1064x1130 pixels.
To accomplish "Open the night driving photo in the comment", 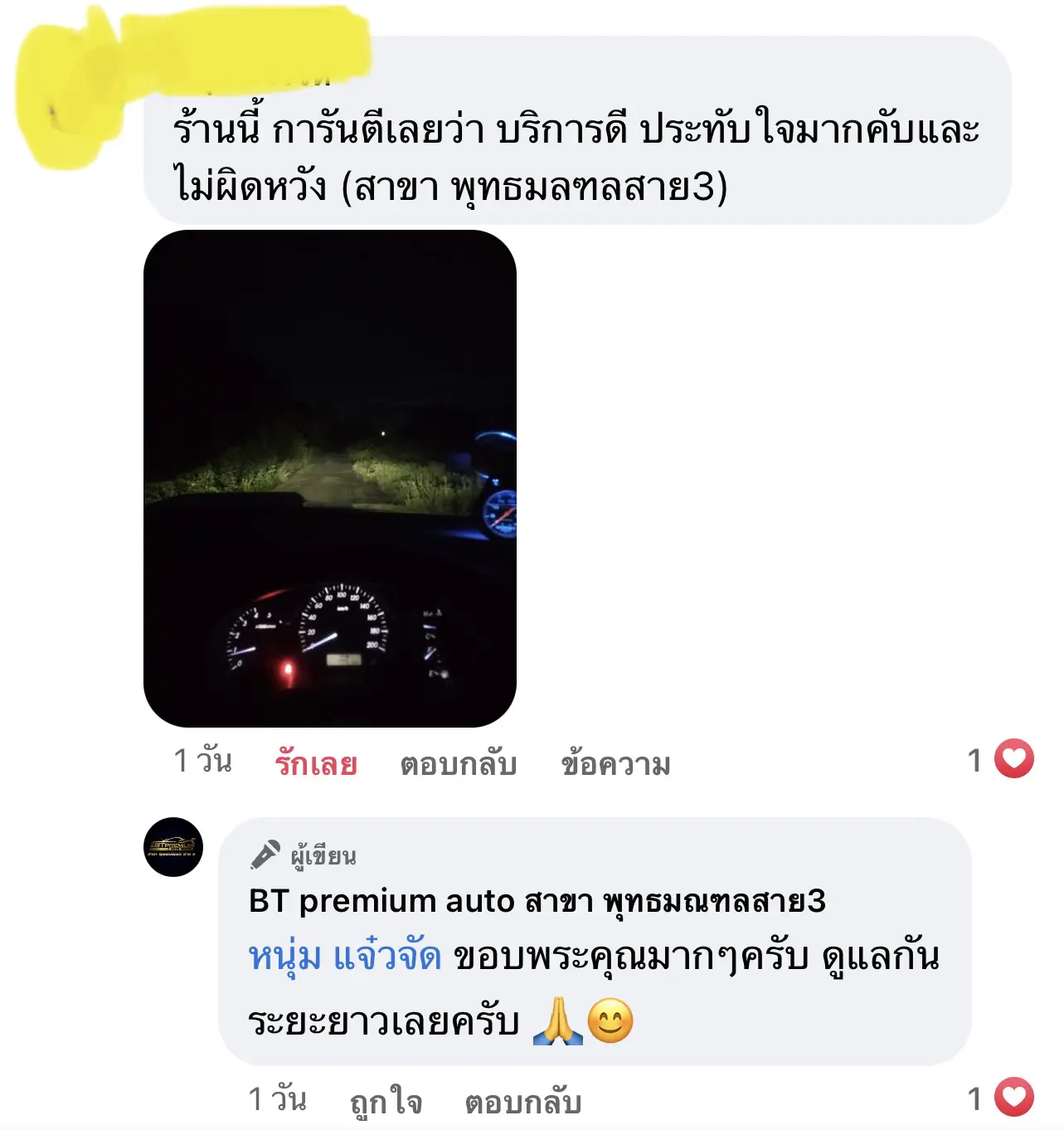I will (330, 479).
